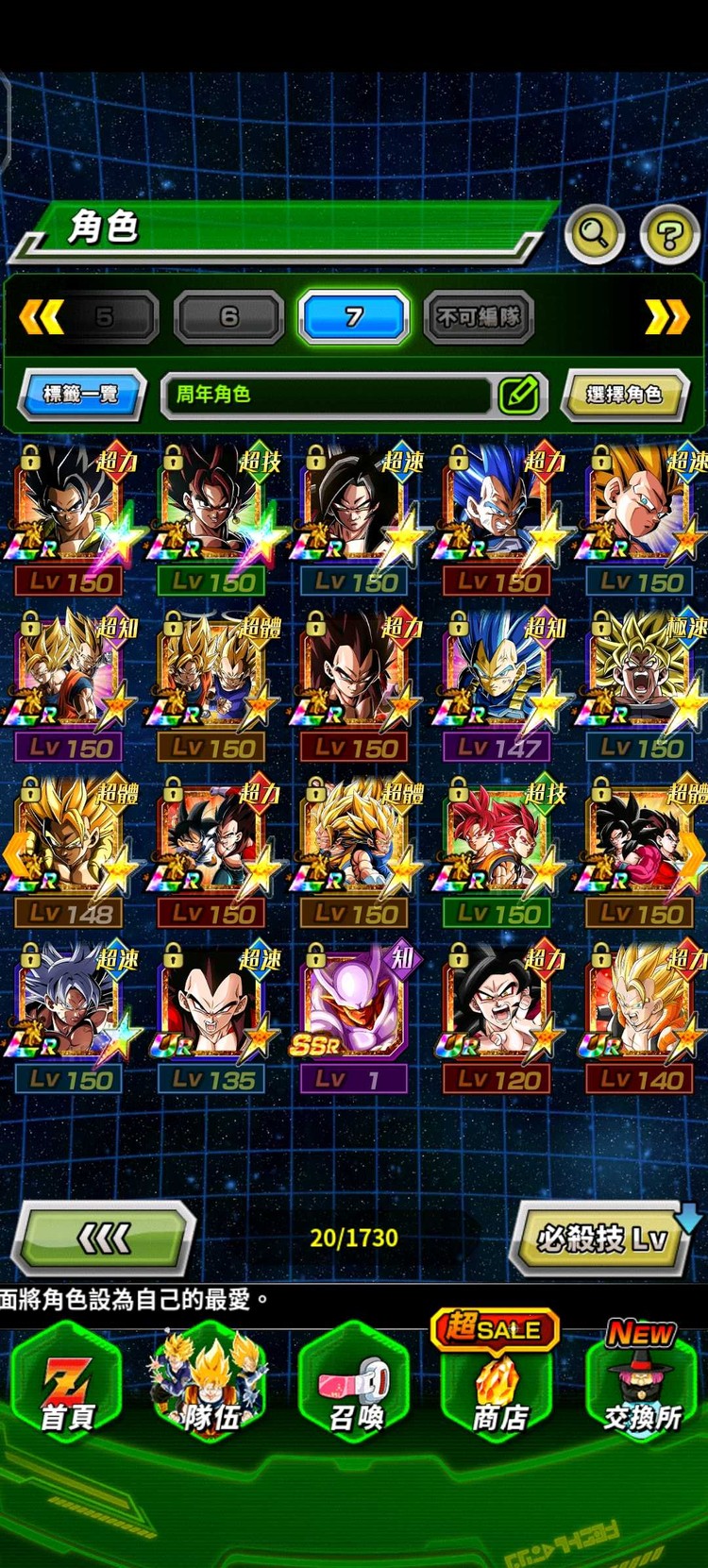Image resolution: width=708 pixels, height=1568 pixels.
Task: Go to previous tag pages arrow
Action: [42, 317]
